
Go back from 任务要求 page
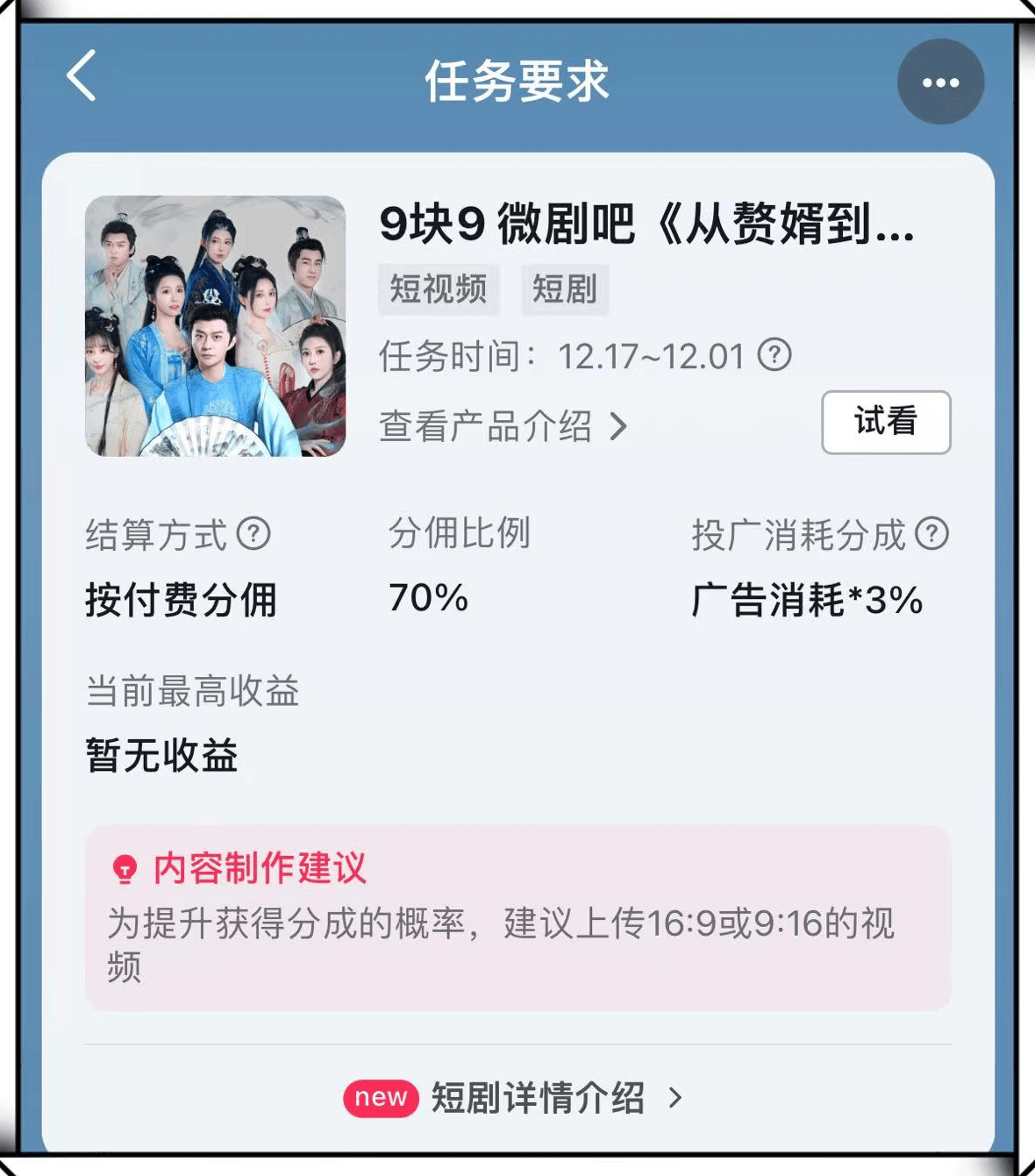pyautogui.click(x=82, y=76)
